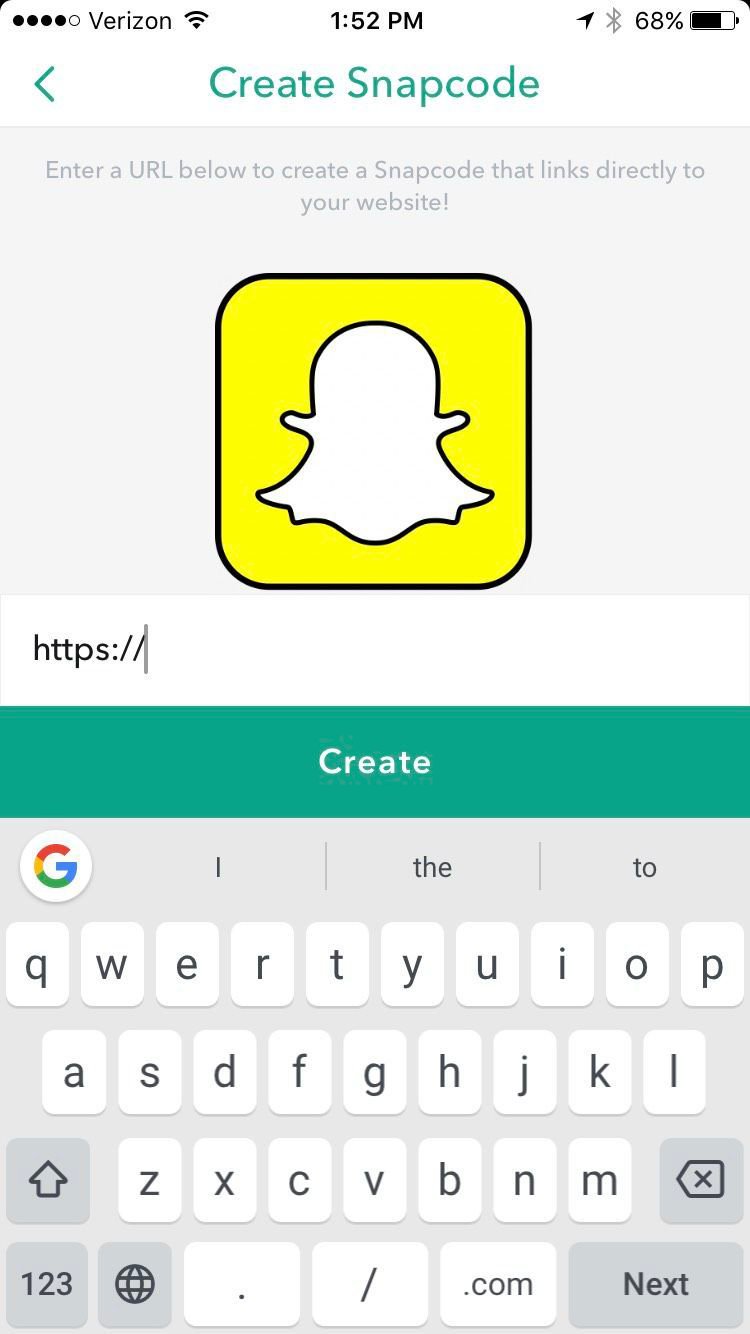
Task: Switch keyboard to numbers with 123 key
Action: click(x=47, y=1284)
